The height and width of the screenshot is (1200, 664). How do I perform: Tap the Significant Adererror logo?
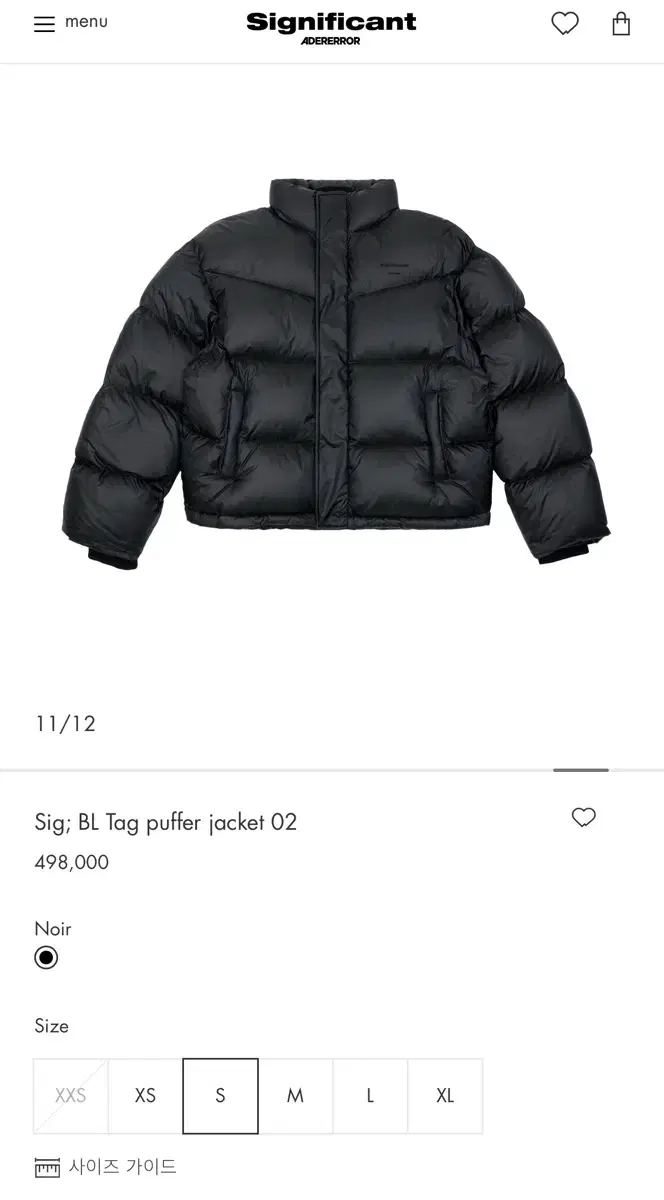331,28
